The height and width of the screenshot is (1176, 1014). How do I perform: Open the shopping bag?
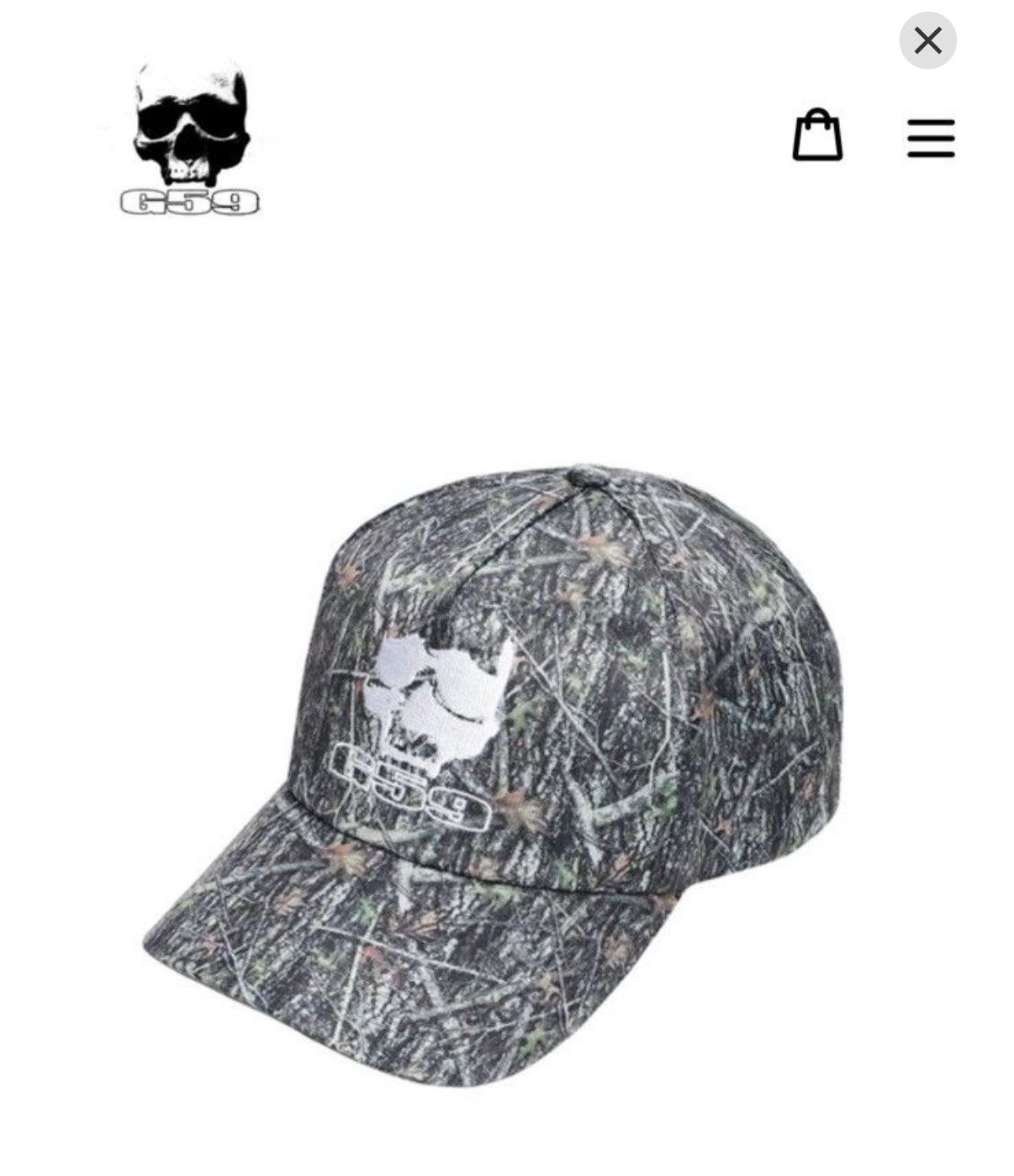817,135
